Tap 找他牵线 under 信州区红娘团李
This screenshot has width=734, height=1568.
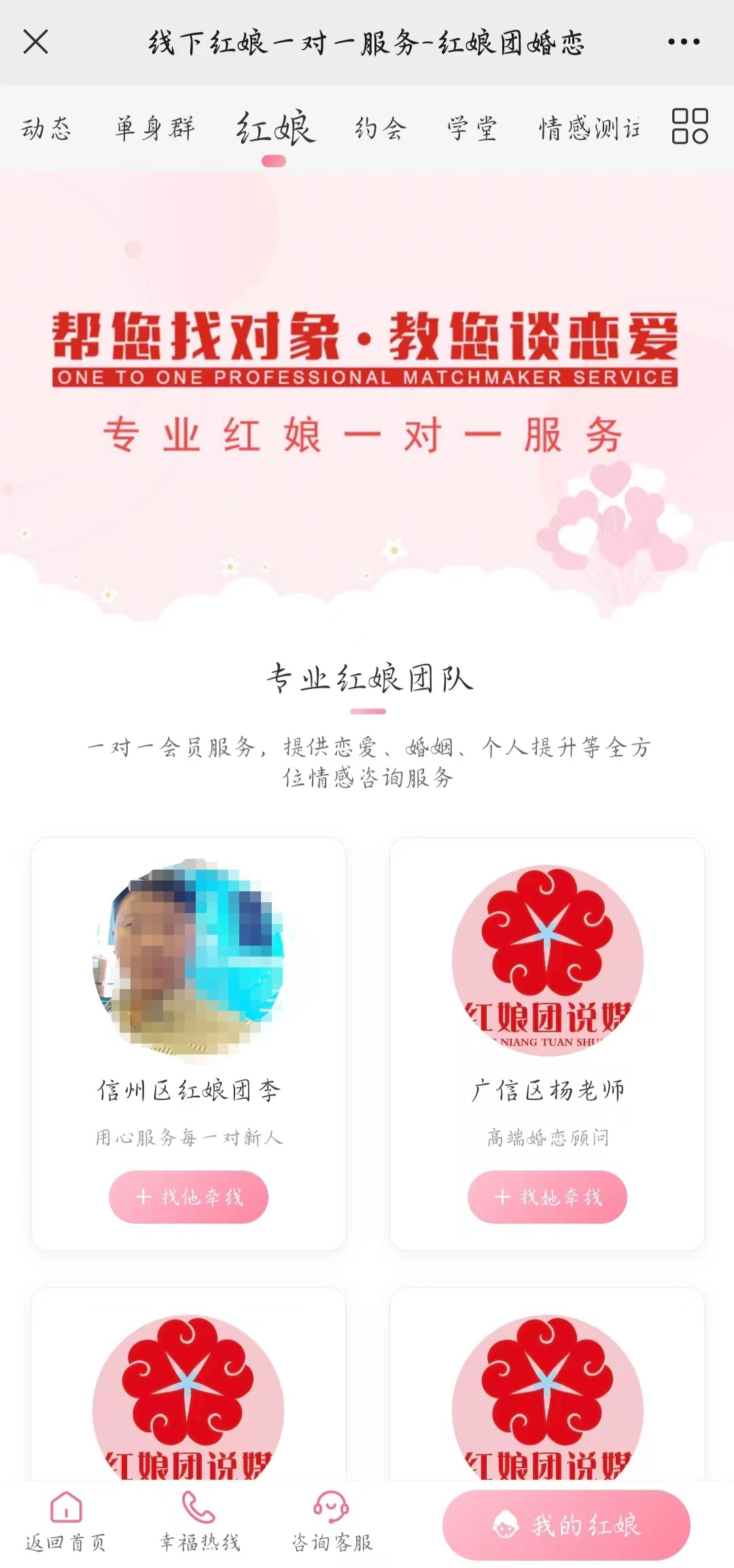coord(188,1196)
